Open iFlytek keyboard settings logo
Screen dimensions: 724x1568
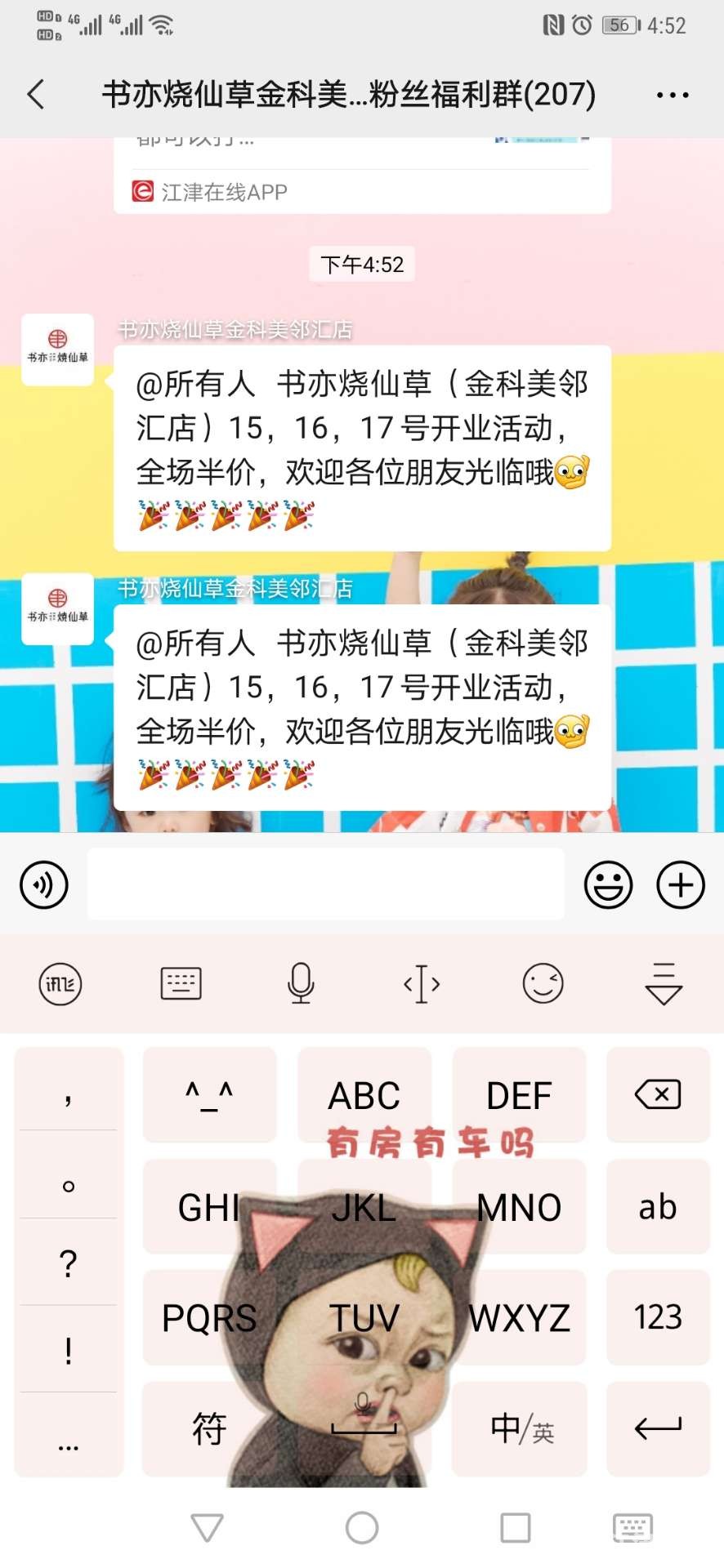[x=60, y=983]
